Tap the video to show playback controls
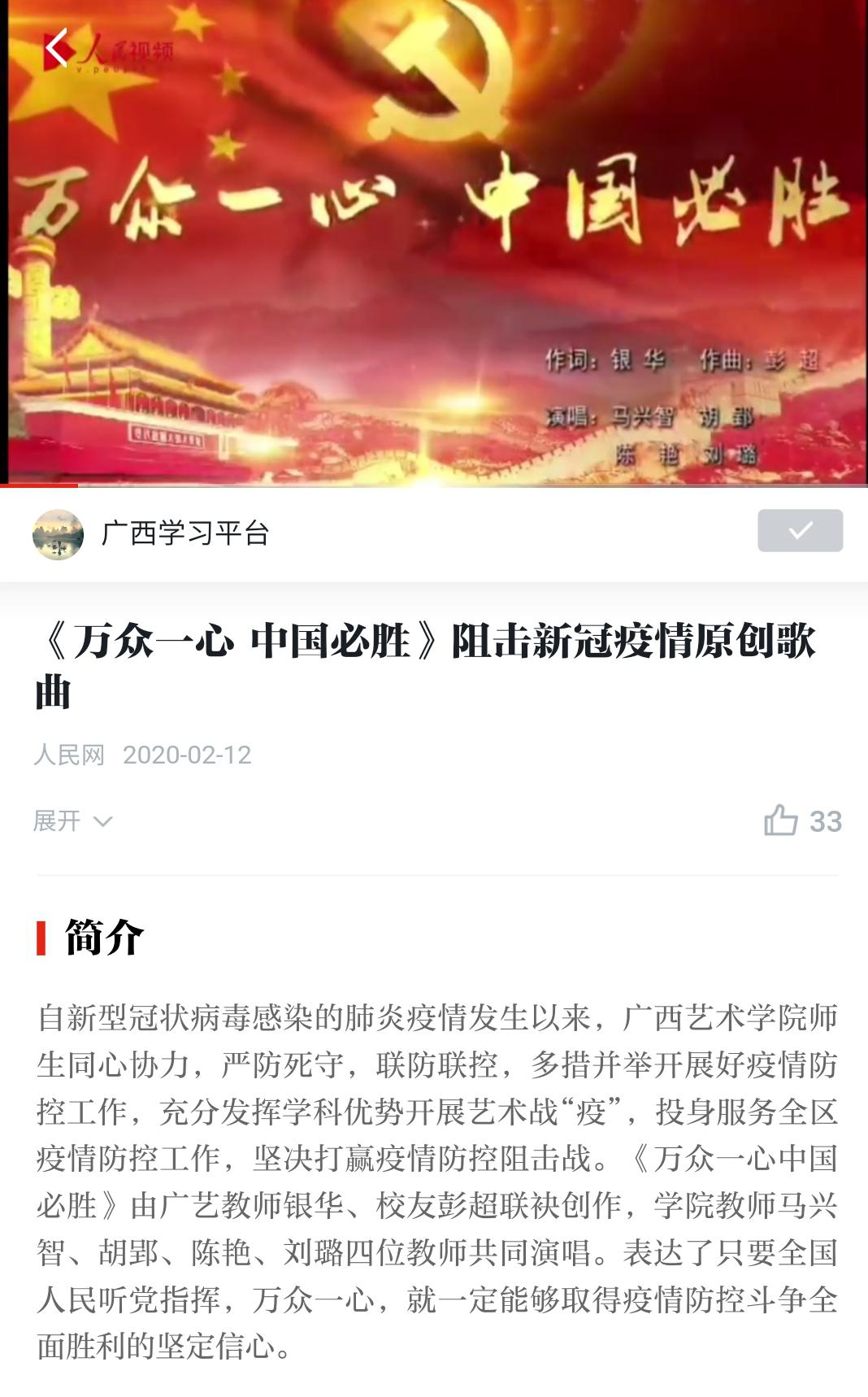The height and width of the screenshot is (1397, 868). (434, 242)
